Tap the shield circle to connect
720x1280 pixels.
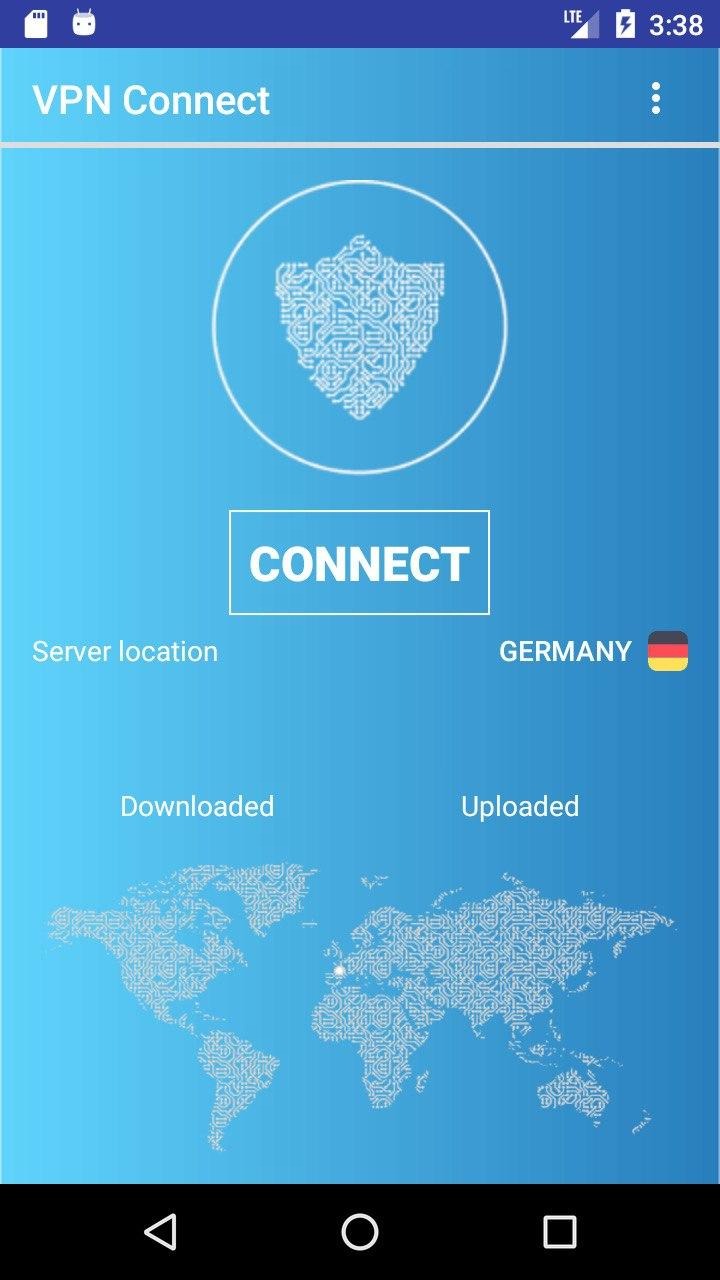pos(360,326)
